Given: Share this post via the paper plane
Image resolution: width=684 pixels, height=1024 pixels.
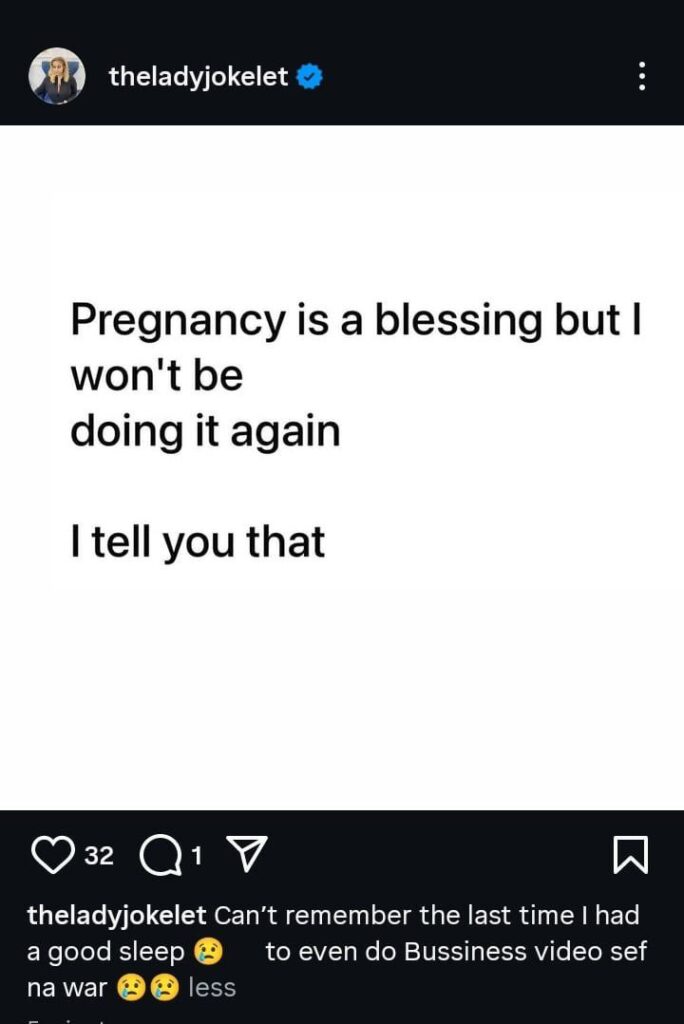Looking at the screenshot, I should (x=244, y=855).
